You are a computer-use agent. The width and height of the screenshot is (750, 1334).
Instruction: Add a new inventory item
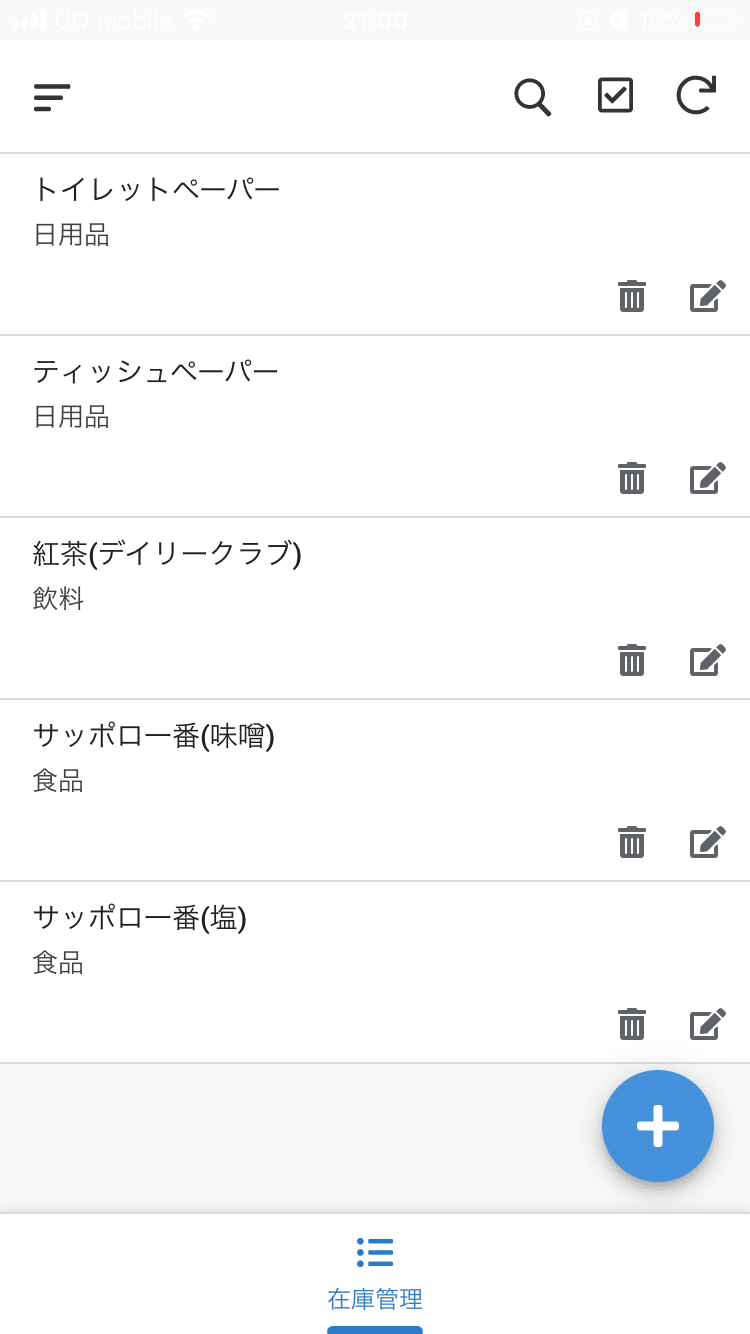(658, 1126)
